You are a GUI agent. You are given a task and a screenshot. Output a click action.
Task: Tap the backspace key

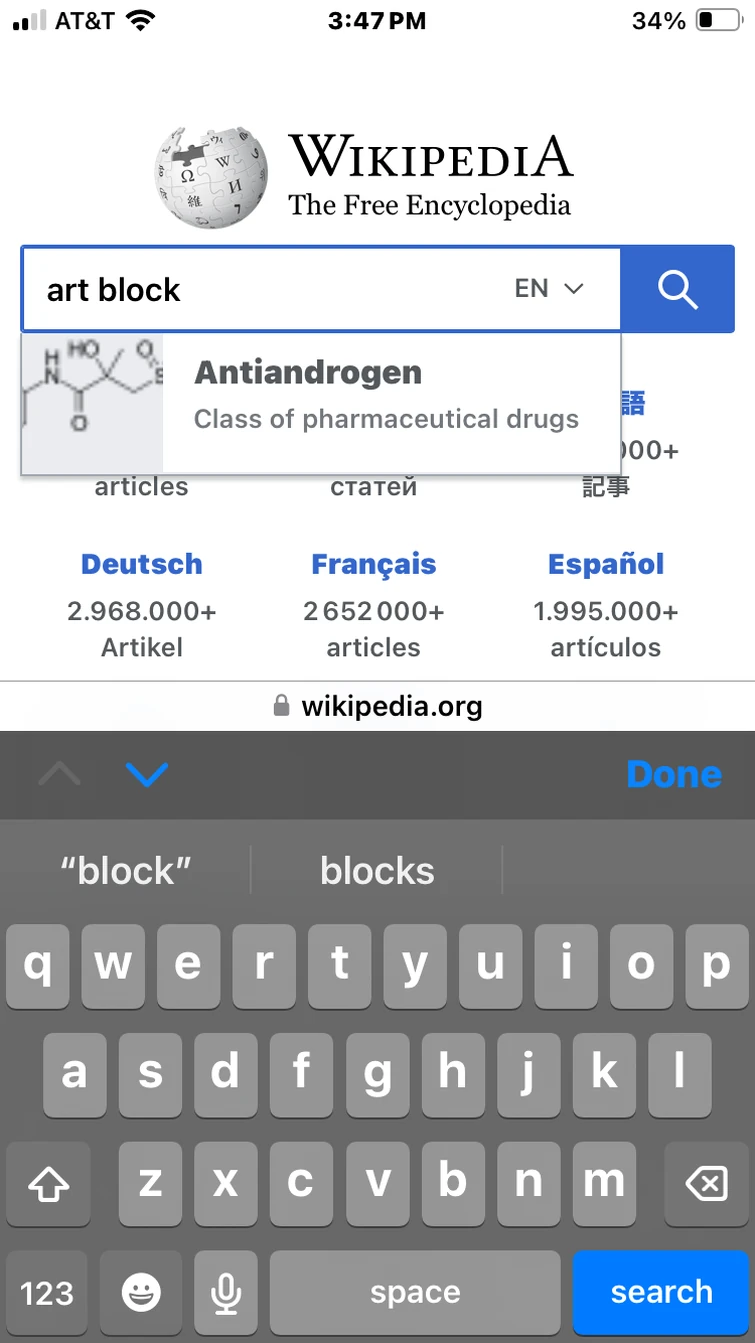[x=706, y=1185]
